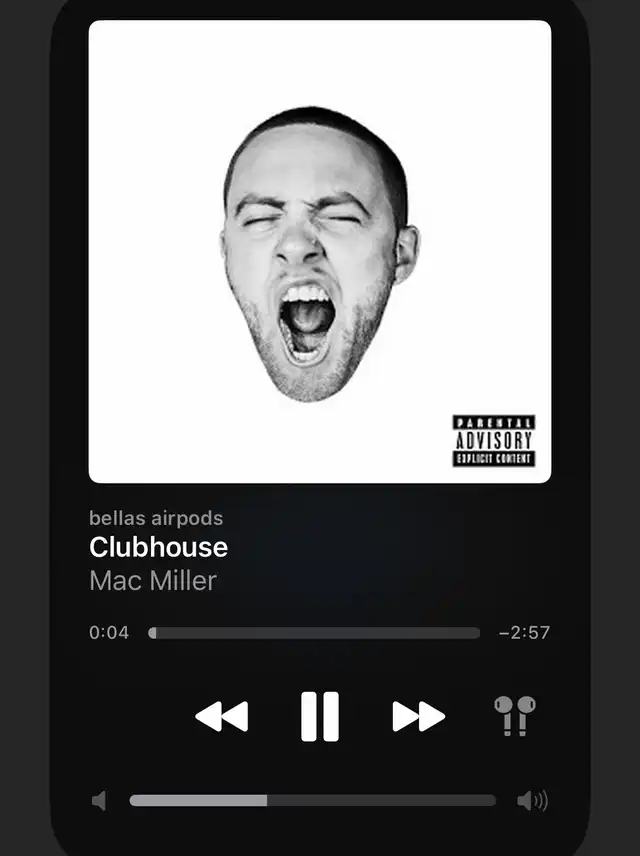Open the Mac Miller album artwork
This screenshot has width=640, height=856.
(x=320, y=252)
